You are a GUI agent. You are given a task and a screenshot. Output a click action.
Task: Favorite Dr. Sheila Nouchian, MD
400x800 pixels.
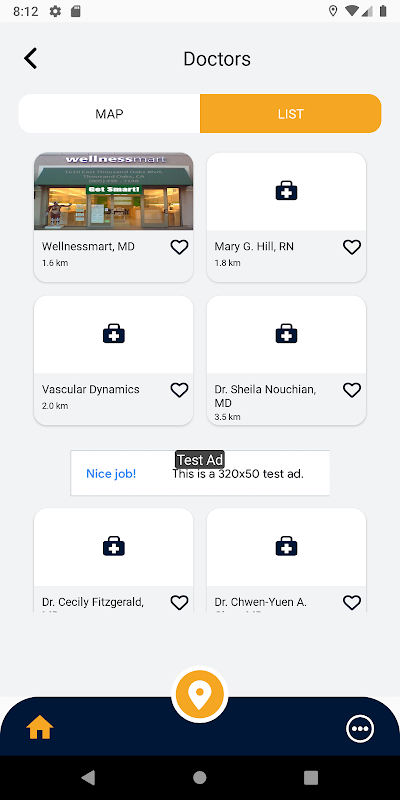352,390
